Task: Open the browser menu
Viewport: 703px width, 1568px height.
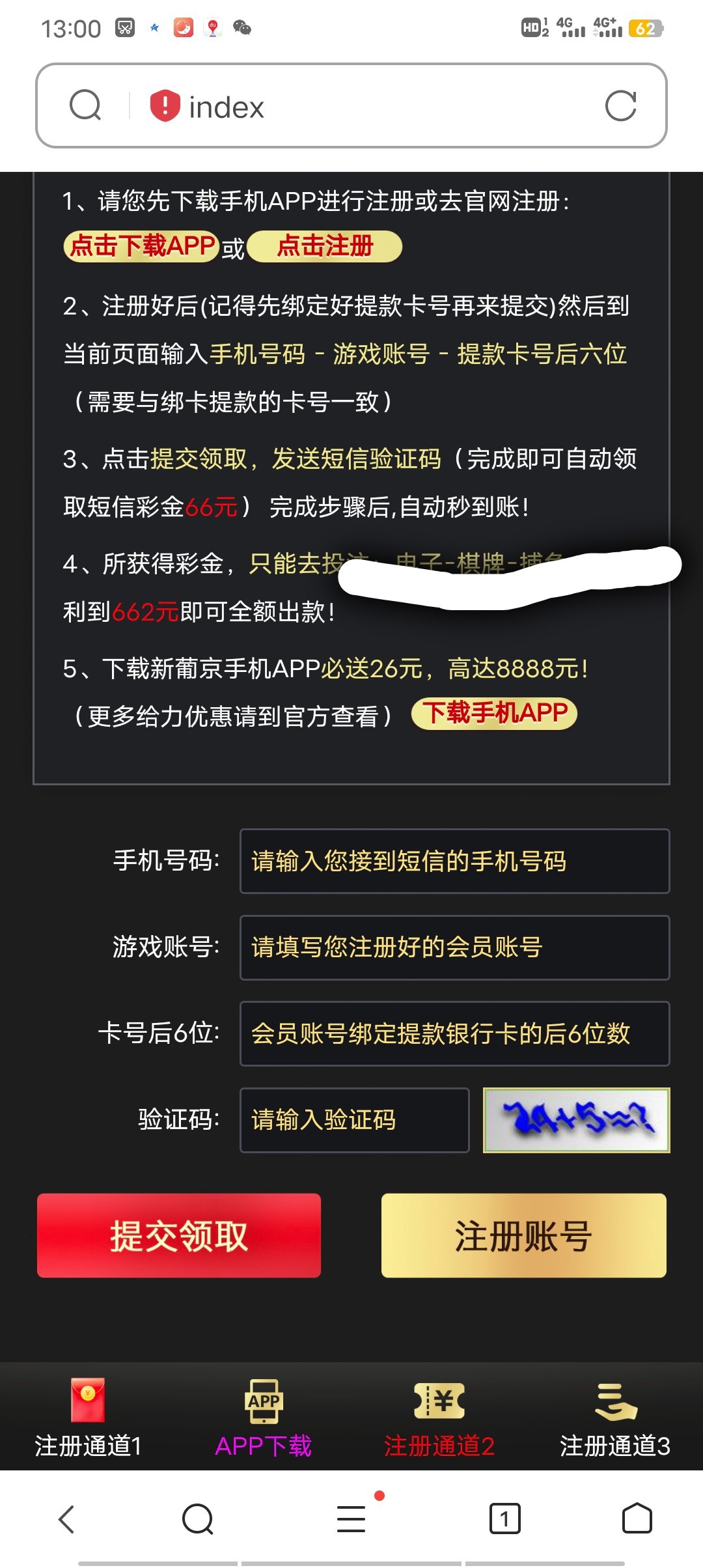Action: [x=351, y=1519]
